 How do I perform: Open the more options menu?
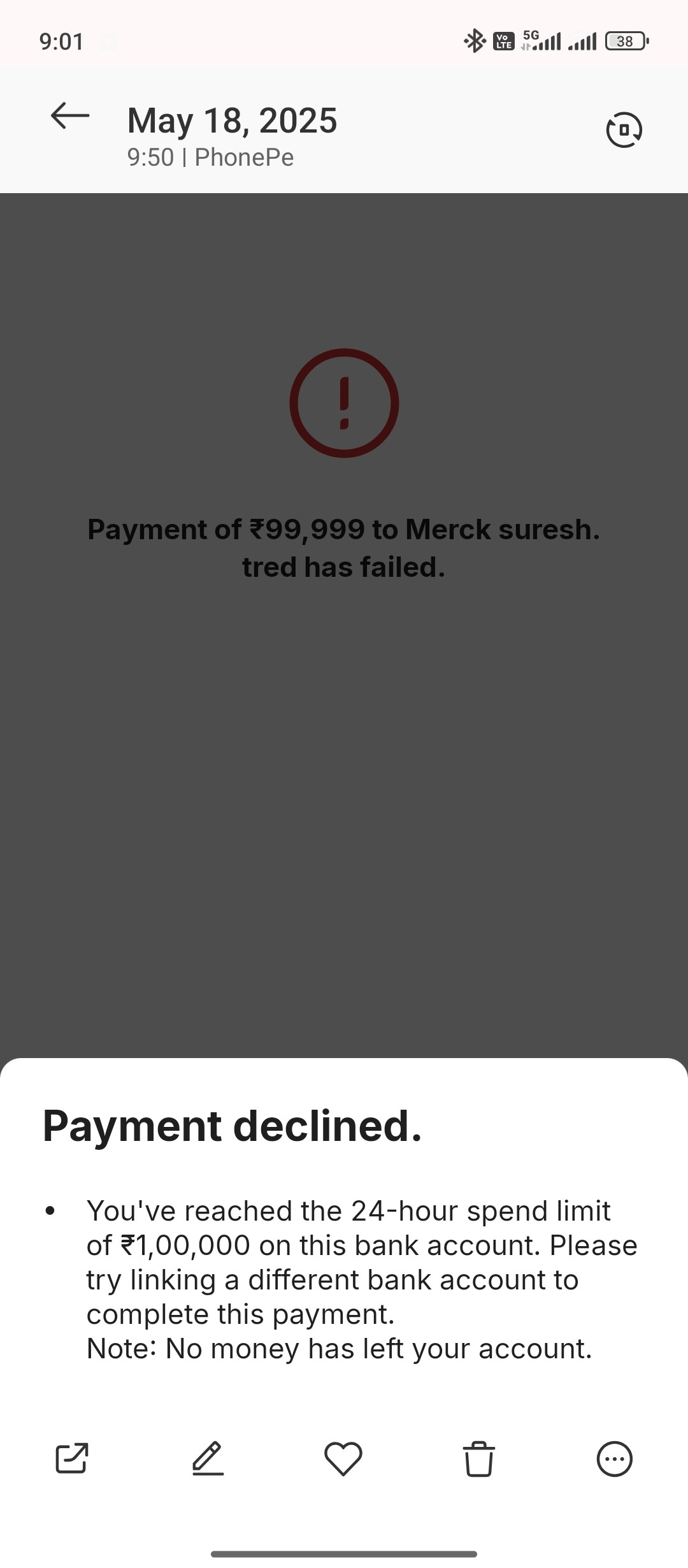point(615,1458)
